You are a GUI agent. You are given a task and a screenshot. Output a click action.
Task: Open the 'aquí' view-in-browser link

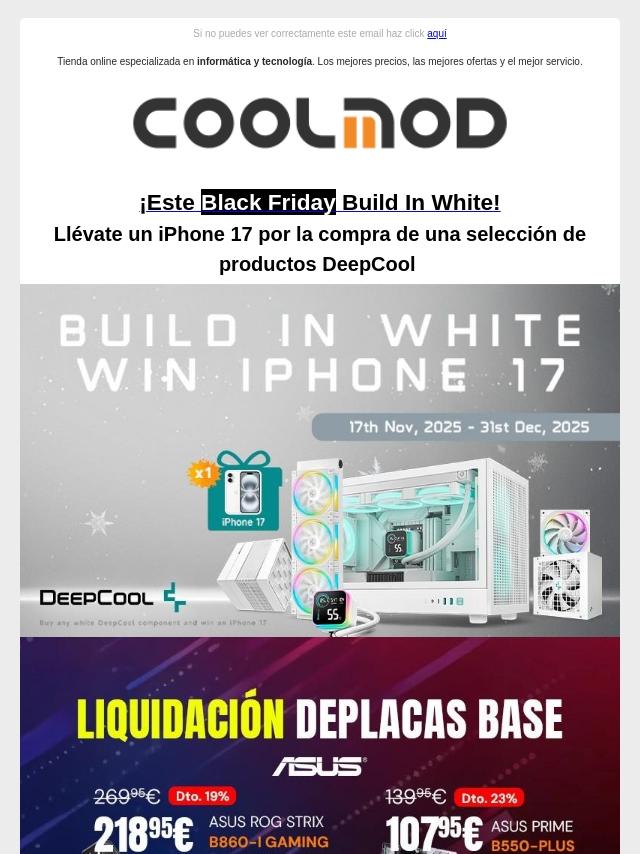click(436, 34)
